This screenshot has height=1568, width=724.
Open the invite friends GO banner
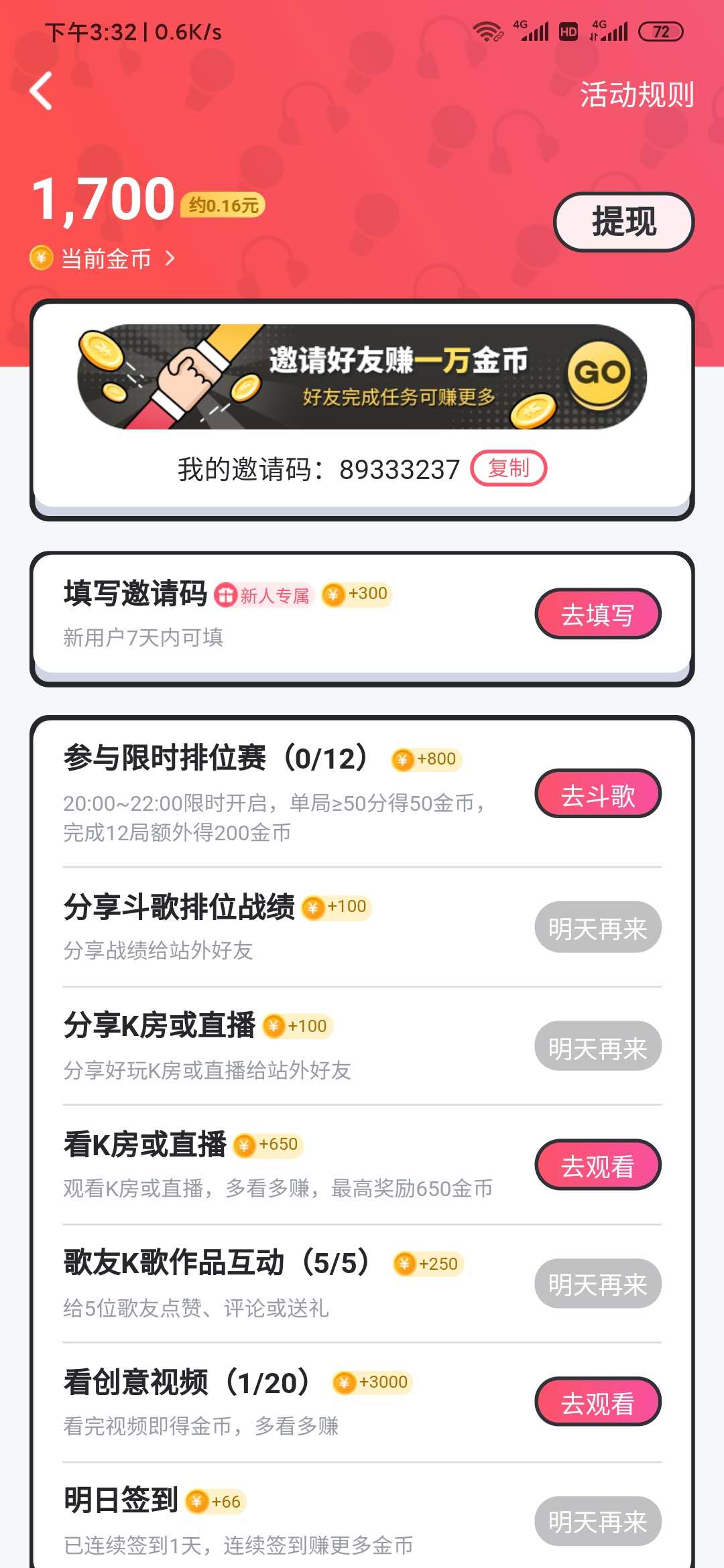click(362, 377)
